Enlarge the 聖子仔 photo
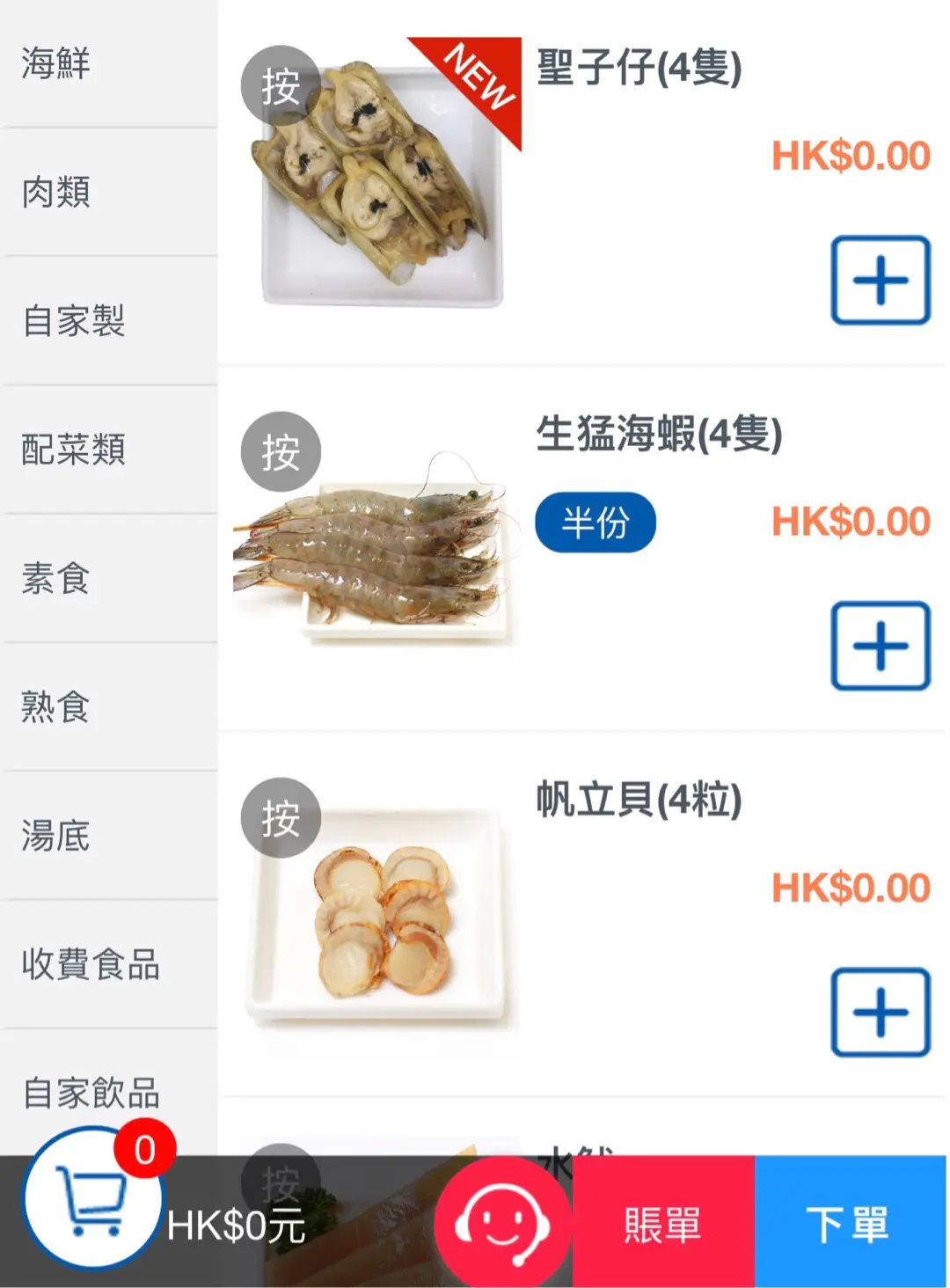Image resolution: width=950 pixels, height=1288 pixels. 281,85
